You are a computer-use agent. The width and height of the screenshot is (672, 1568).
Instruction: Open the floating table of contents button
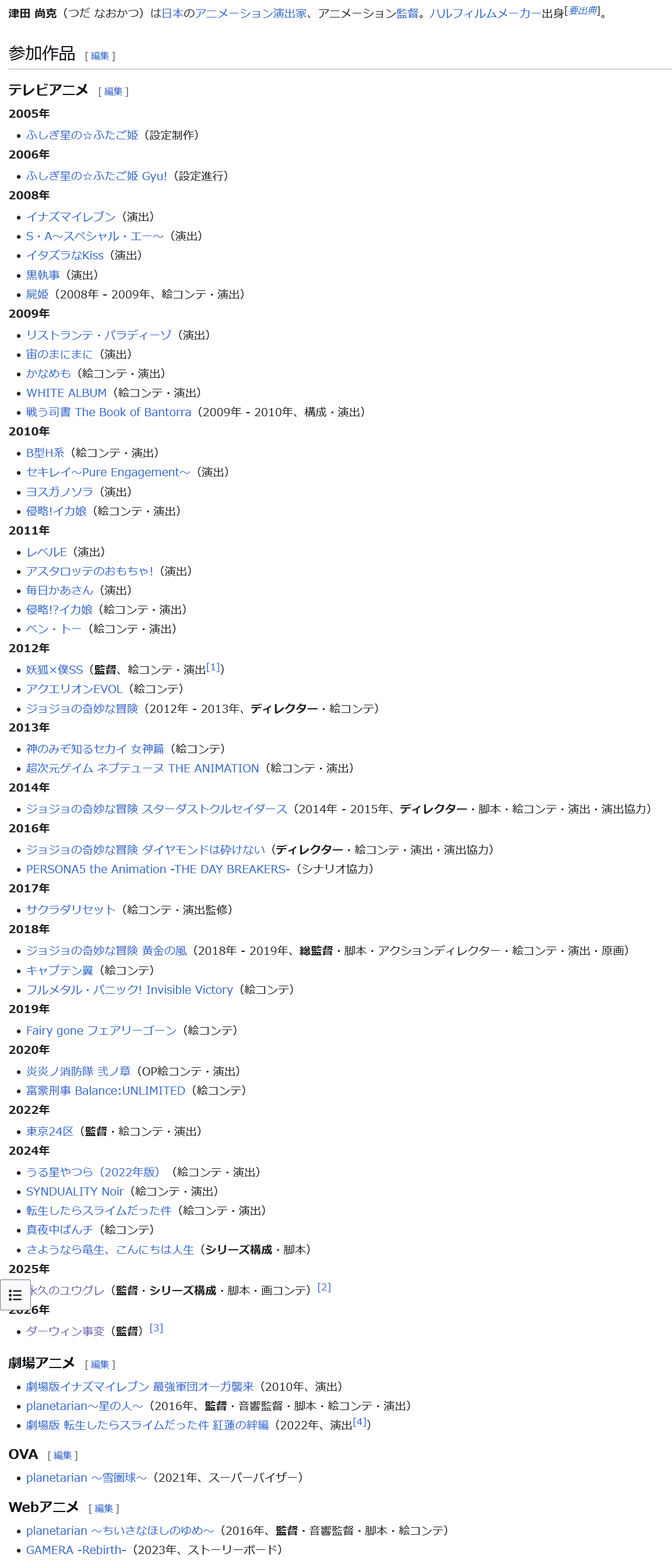pyautogui.click(x=15, y=1295)
